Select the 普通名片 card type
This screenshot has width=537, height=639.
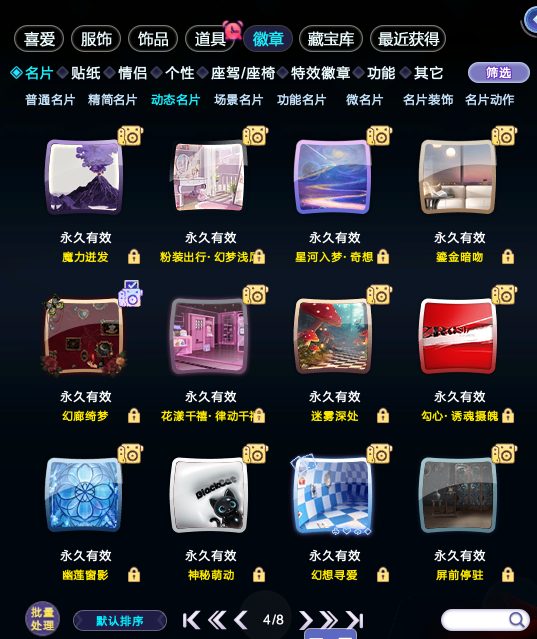click(x=50, y=99)
